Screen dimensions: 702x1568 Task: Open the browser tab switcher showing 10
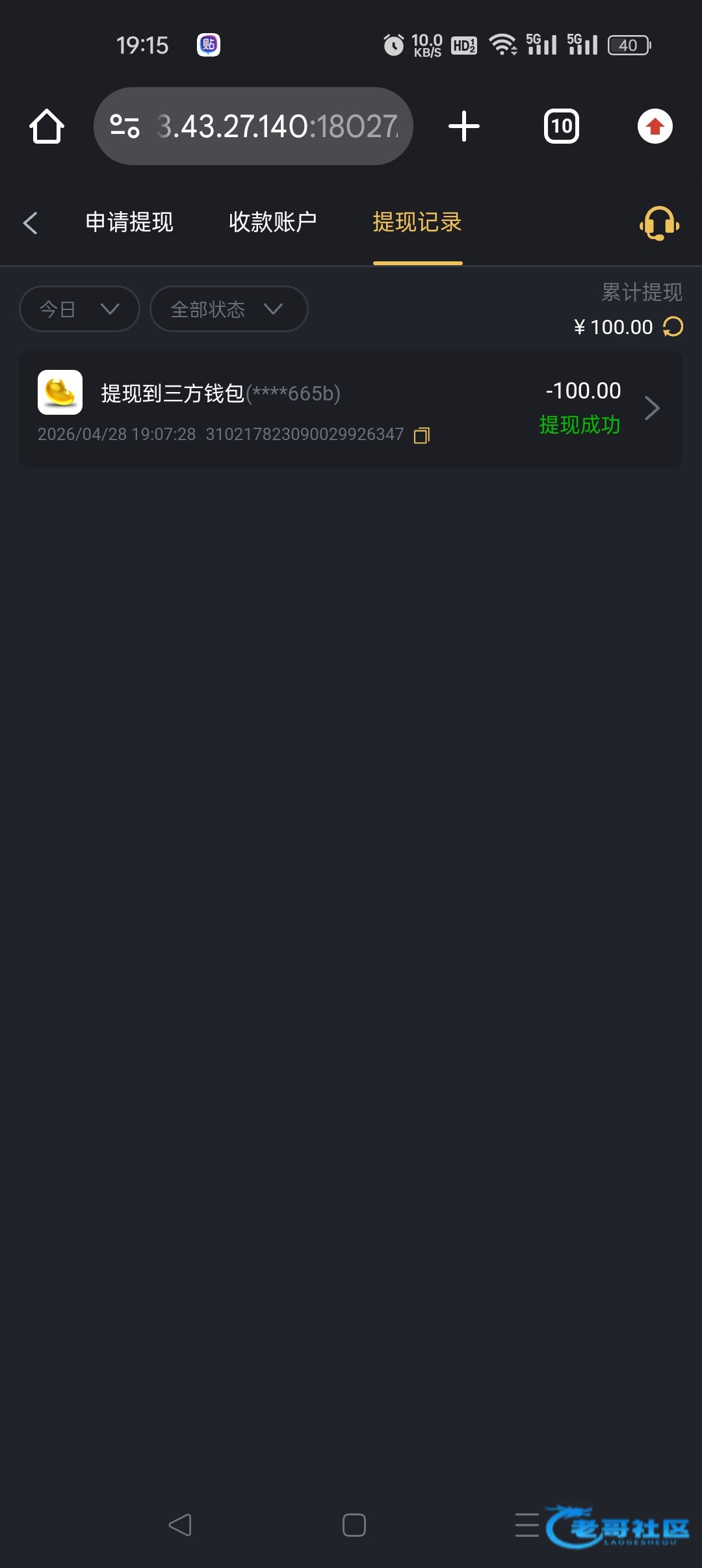tap(562, 126)
